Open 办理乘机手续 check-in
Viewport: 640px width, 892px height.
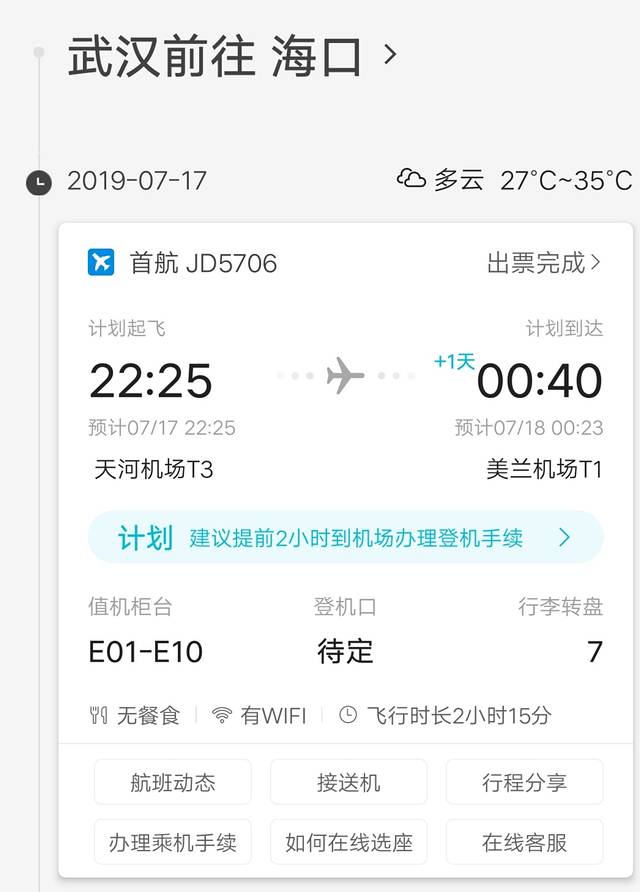(173, 842)
